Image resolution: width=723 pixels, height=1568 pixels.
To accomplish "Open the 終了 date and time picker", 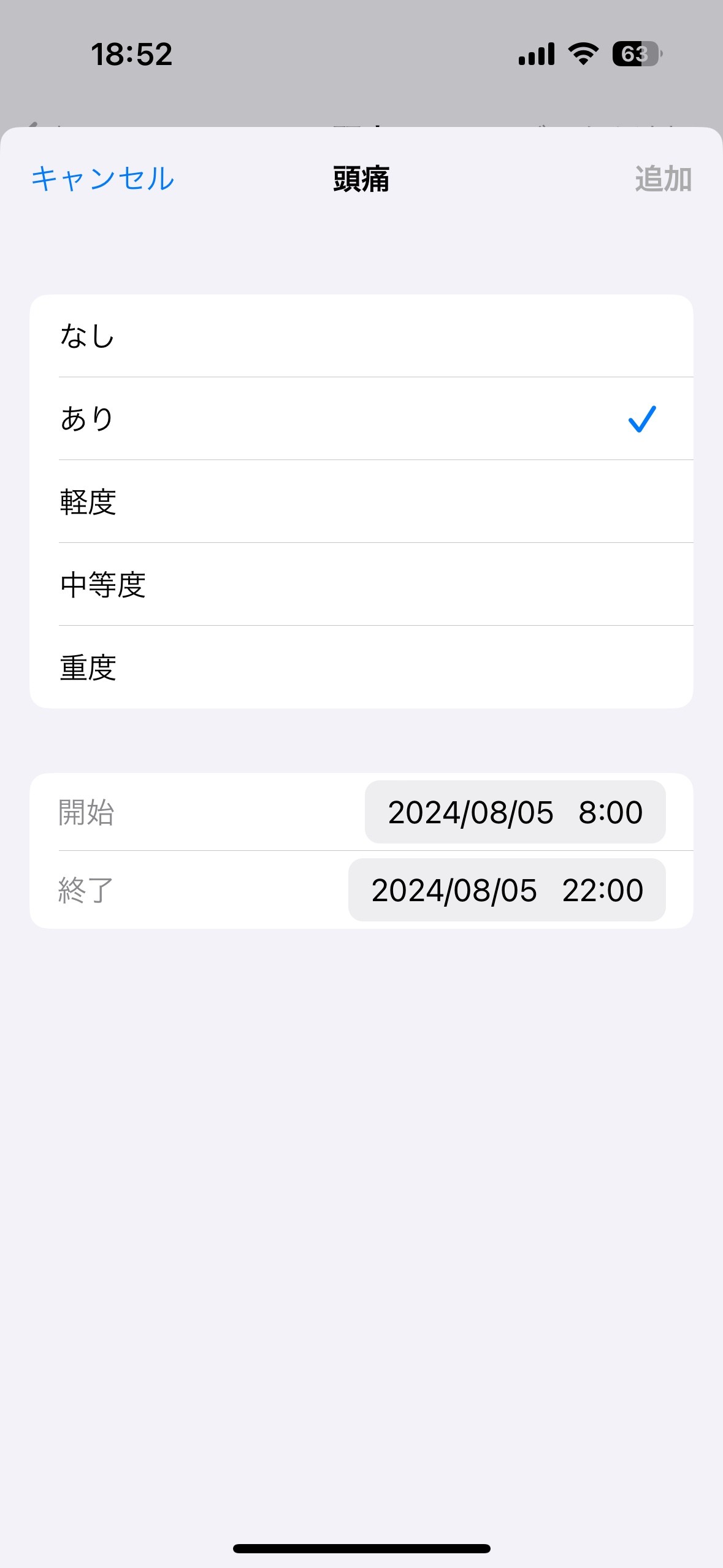I will click(507, 890).
